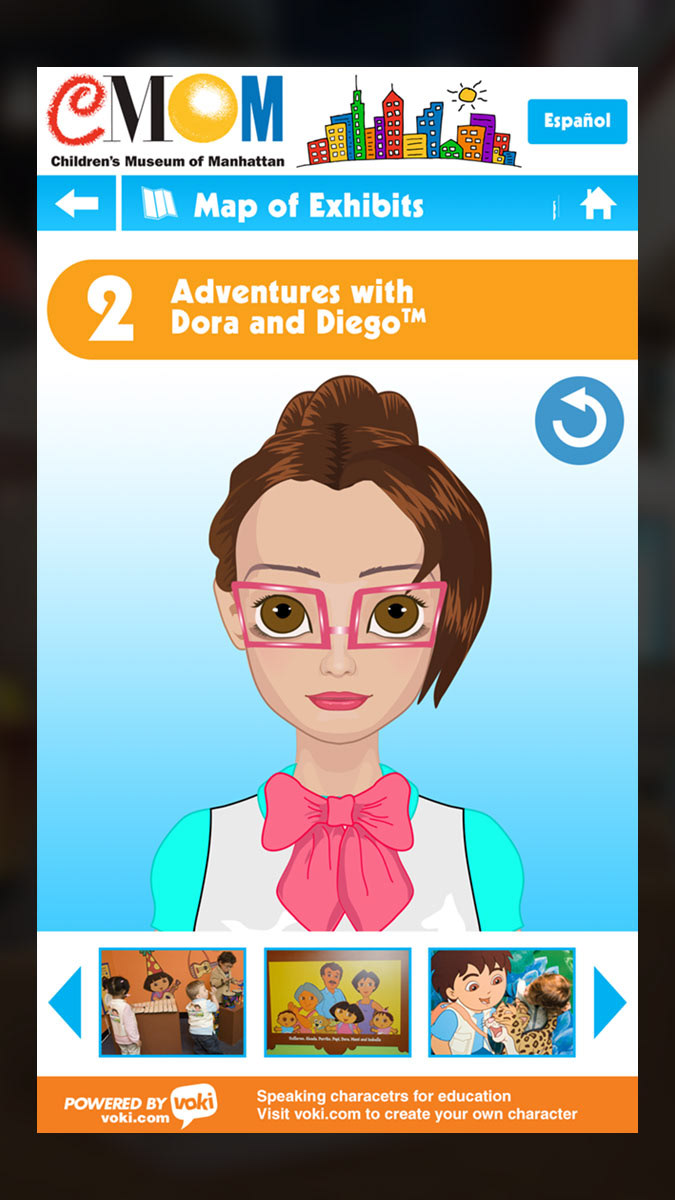The height and width of the screenshot is (1200, 675).
Task: Open the photo of kids playing instruments
Action: (x=172, y=1002)
